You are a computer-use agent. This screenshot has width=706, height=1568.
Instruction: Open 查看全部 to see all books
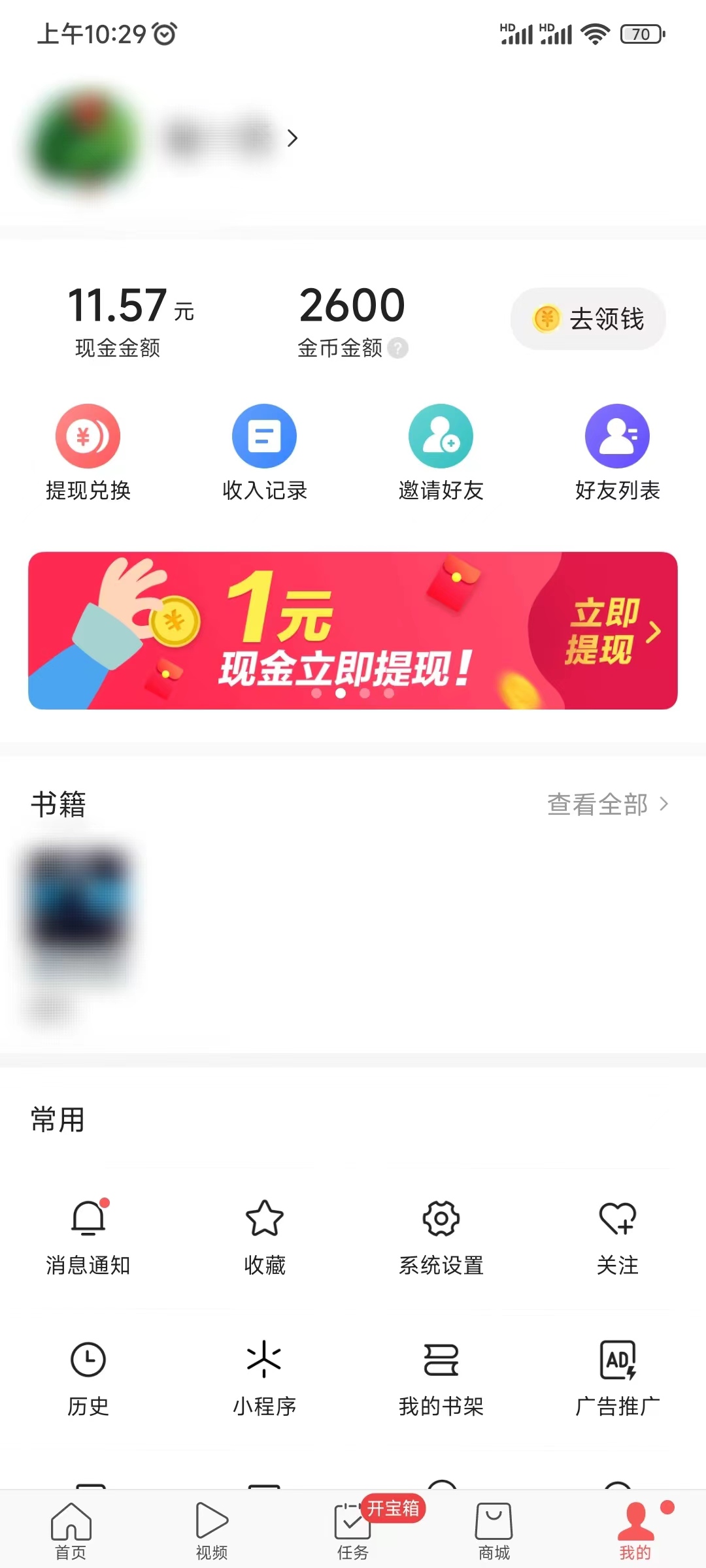[607, 805]
